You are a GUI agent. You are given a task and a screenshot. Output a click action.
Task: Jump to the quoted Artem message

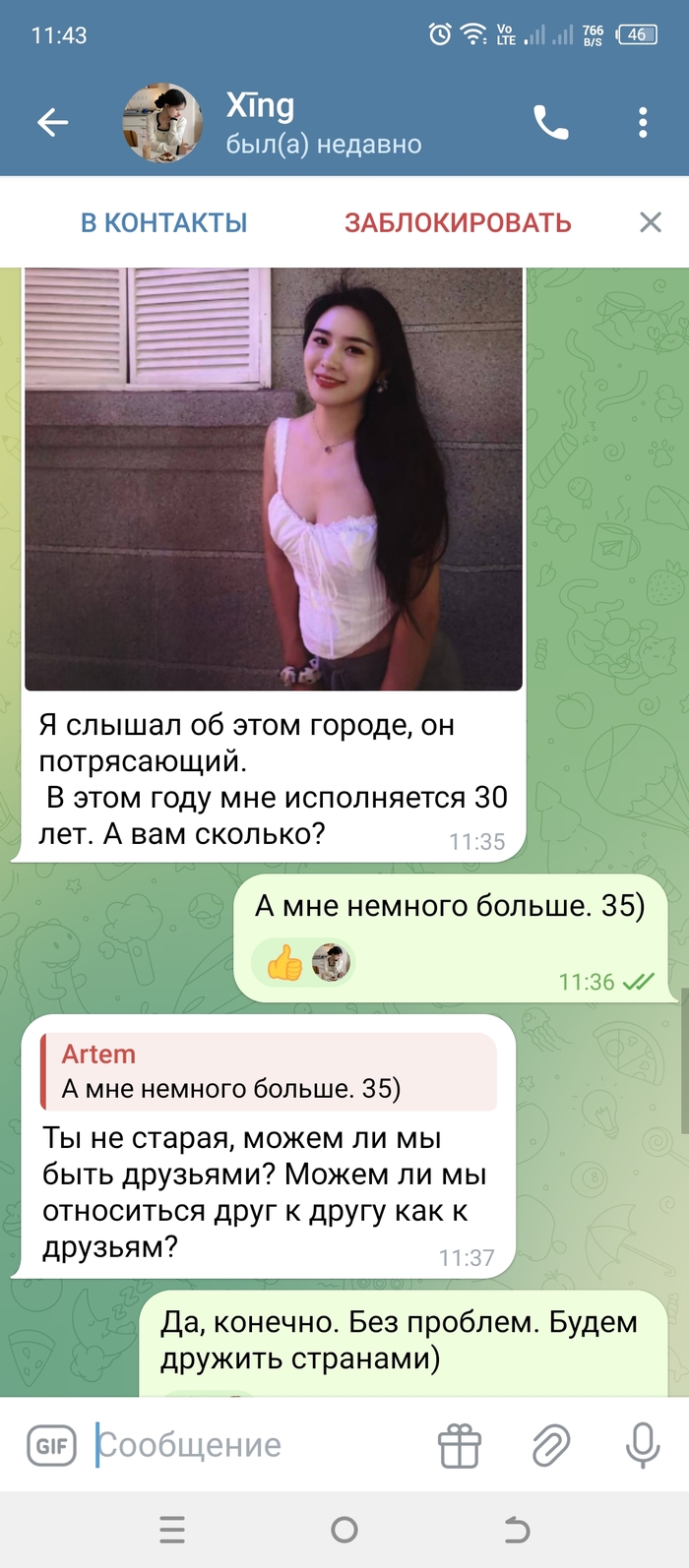(x=269, y=1071)
